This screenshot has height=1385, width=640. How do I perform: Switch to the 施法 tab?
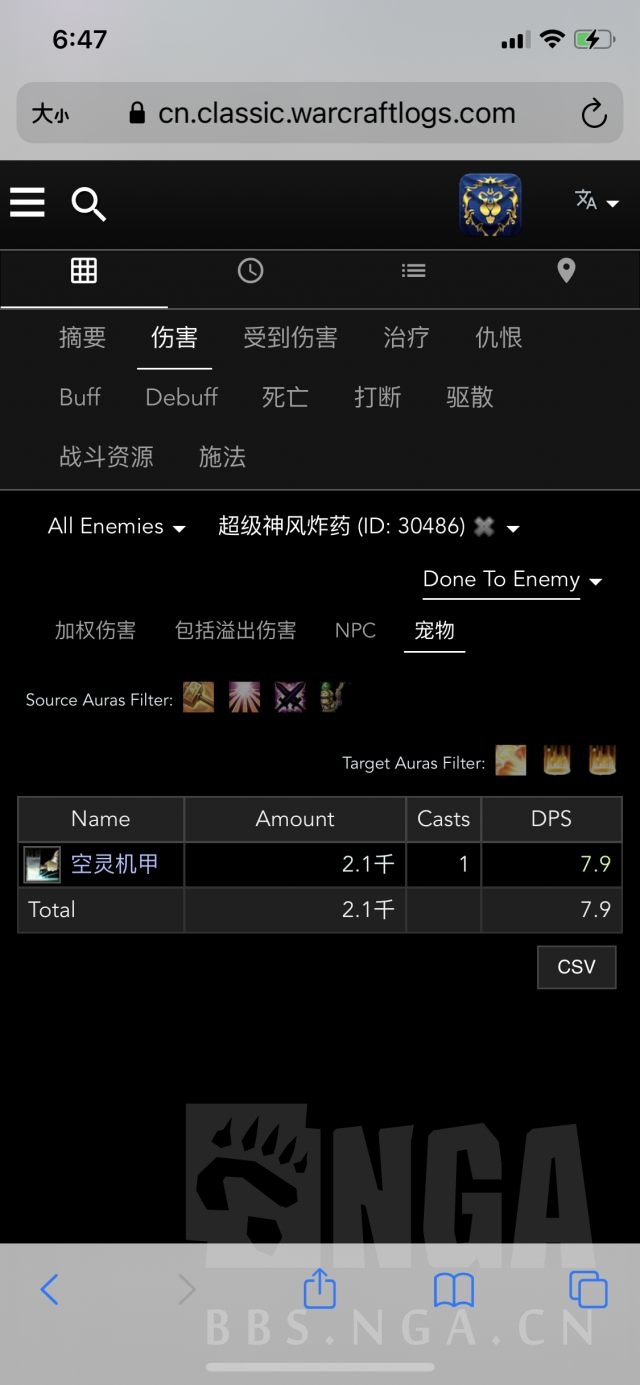coord(222,457)
